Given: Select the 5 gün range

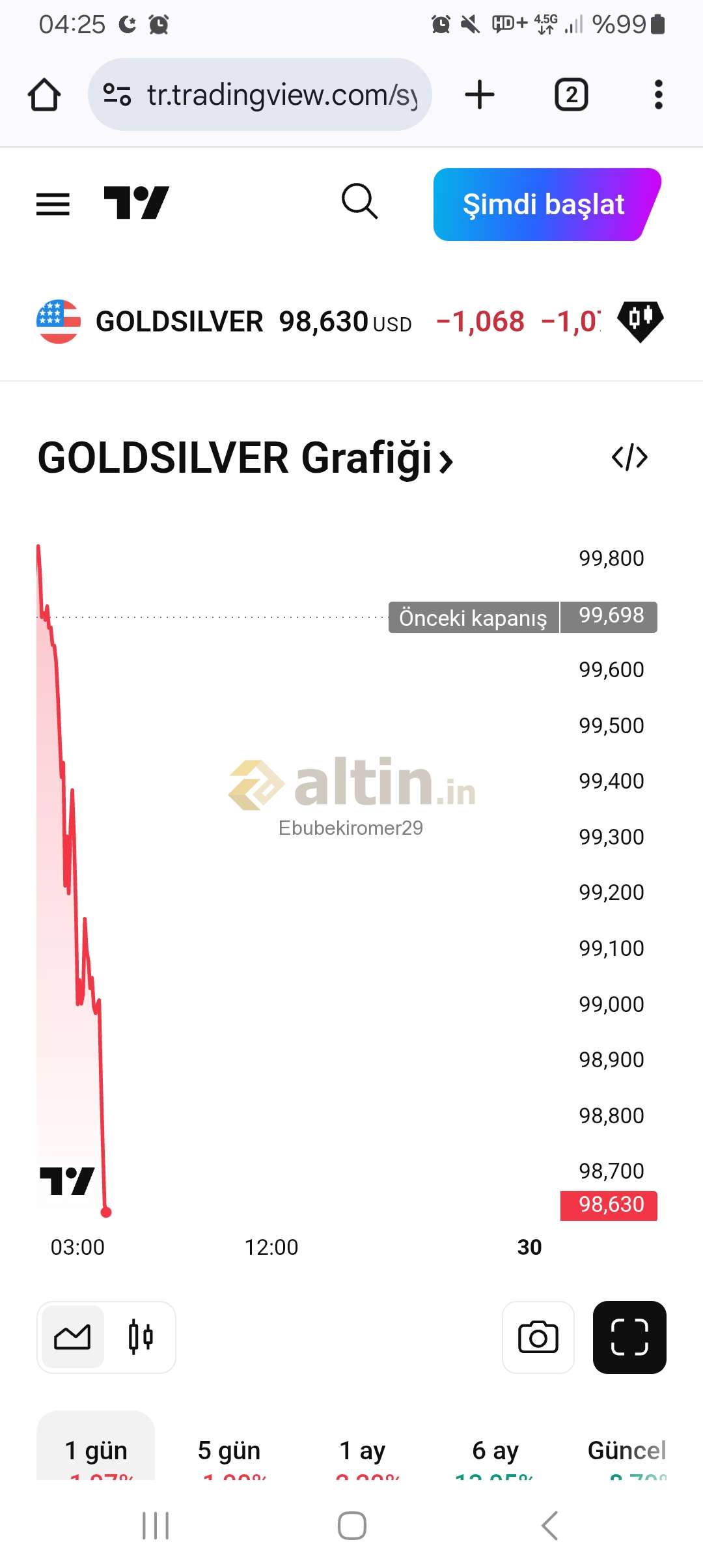Looking at the screenshot, I should (x=229, y=1452).
